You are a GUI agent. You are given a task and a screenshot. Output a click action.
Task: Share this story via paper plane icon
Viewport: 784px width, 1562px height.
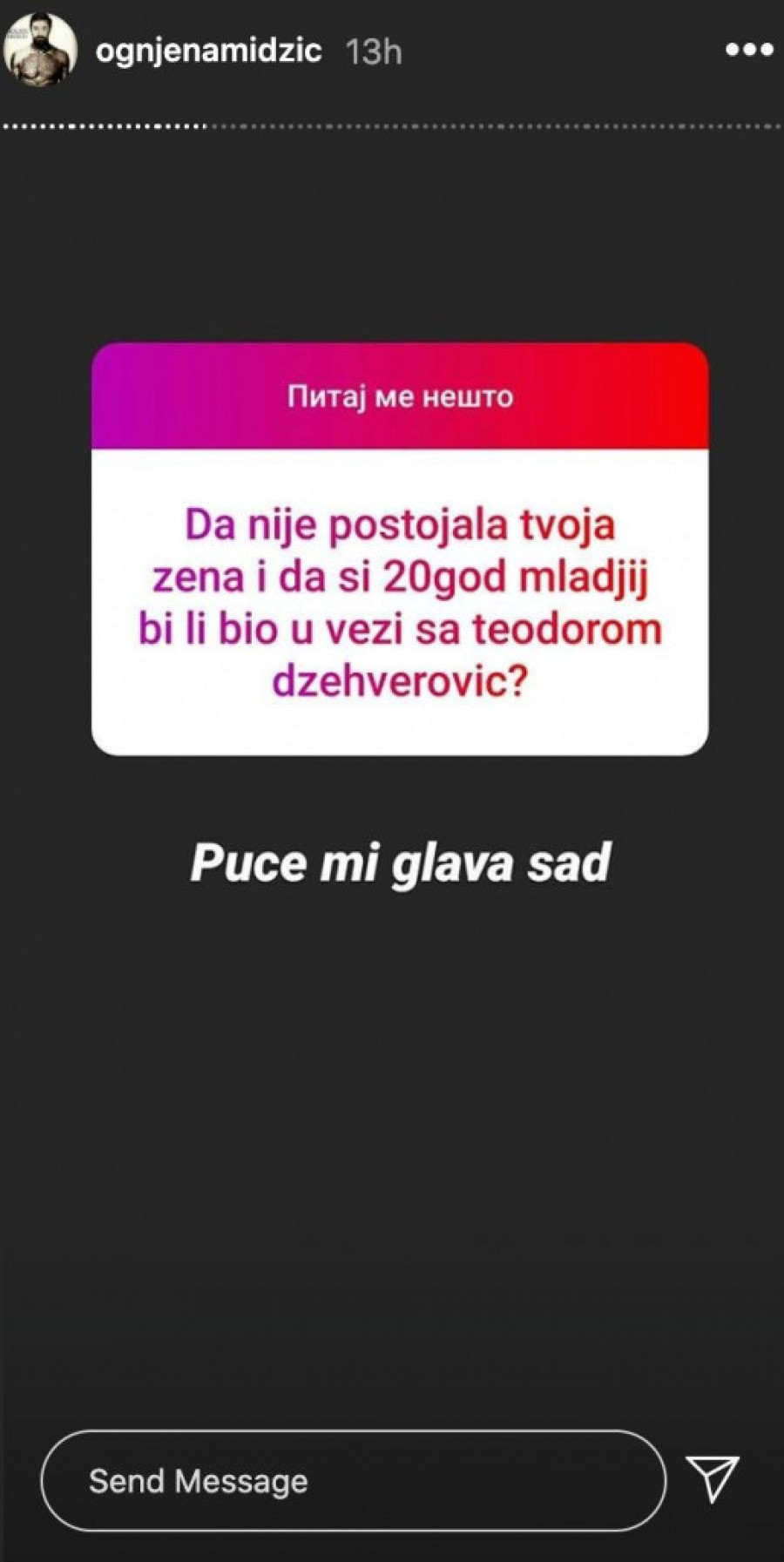(713, 1477)
